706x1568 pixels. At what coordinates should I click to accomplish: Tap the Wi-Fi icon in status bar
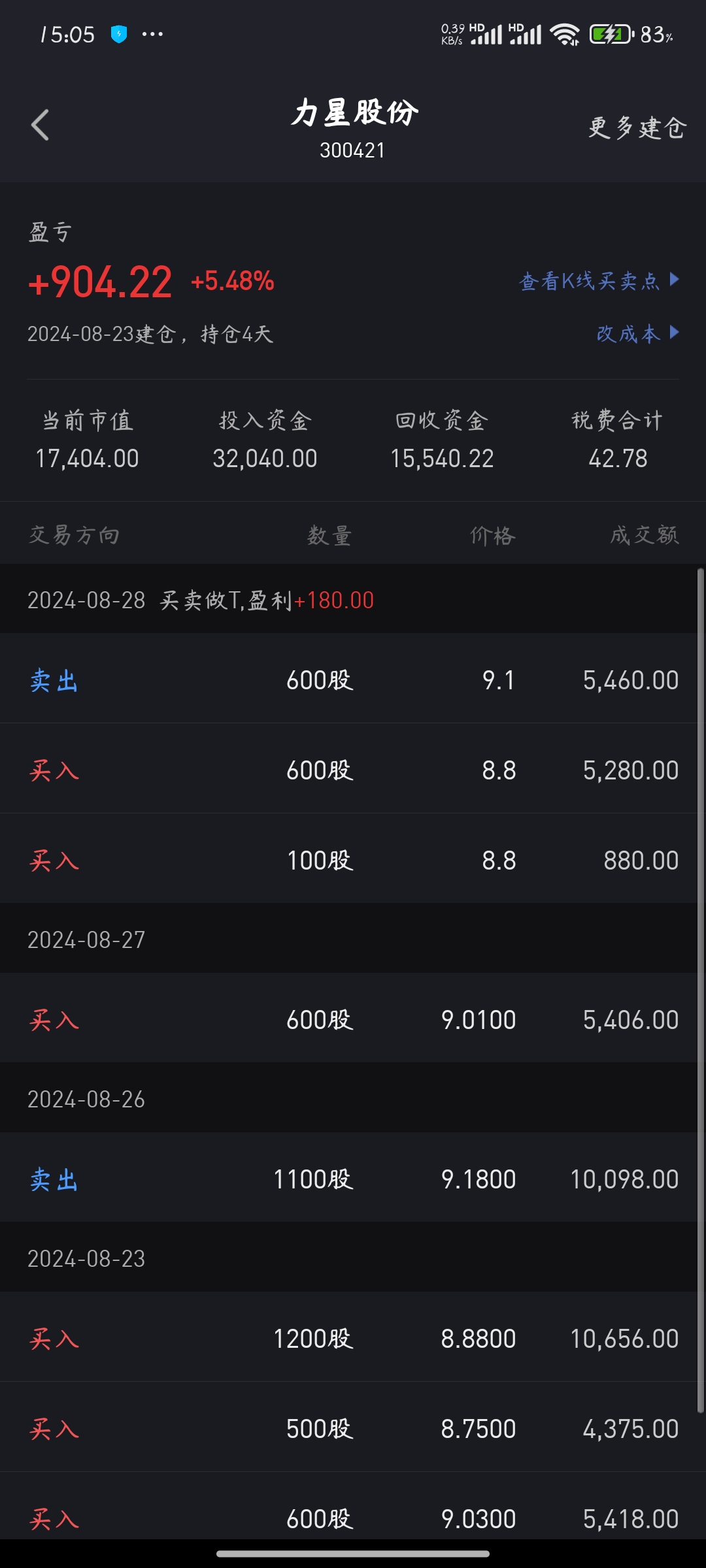pos(566,34)
